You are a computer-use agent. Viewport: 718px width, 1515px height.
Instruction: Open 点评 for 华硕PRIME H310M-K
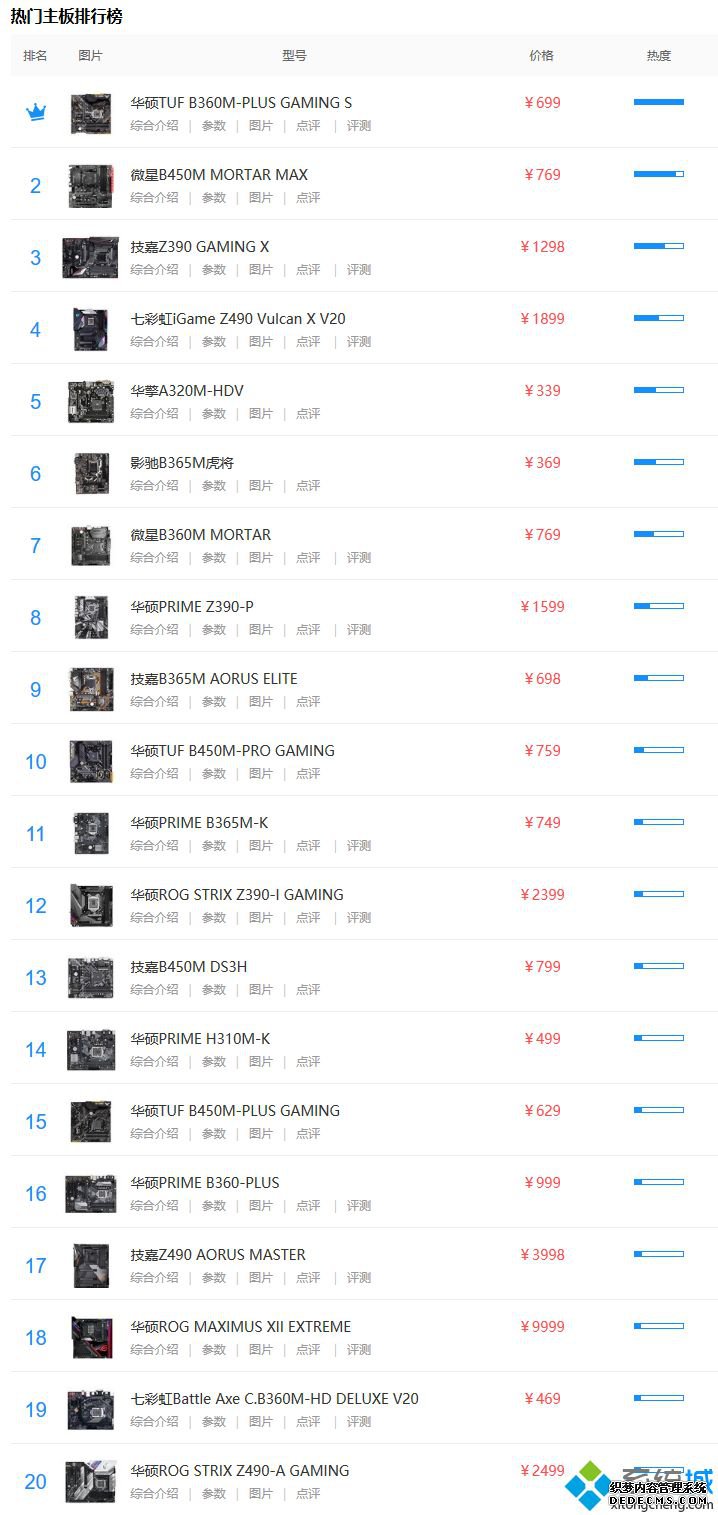[x=308, y=1062]
